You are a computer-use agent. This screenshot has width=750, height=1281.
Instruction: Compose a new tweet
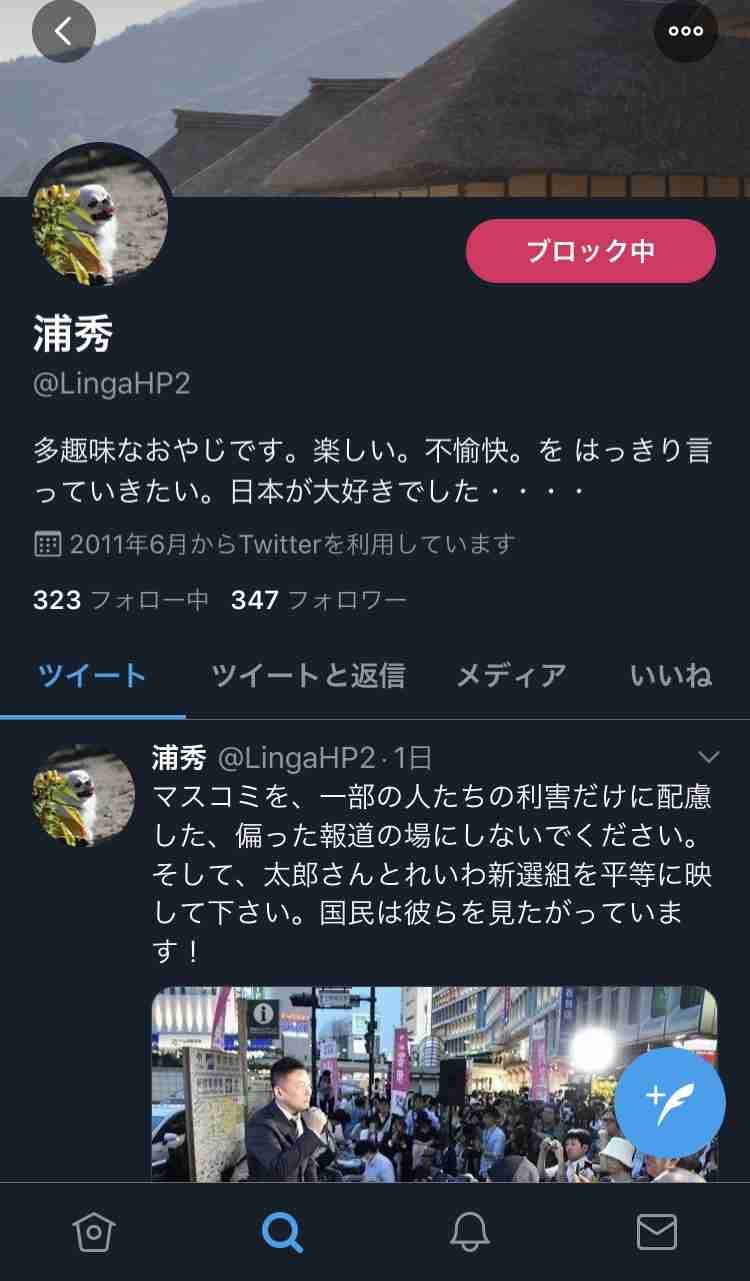[x=670, y=1103]
